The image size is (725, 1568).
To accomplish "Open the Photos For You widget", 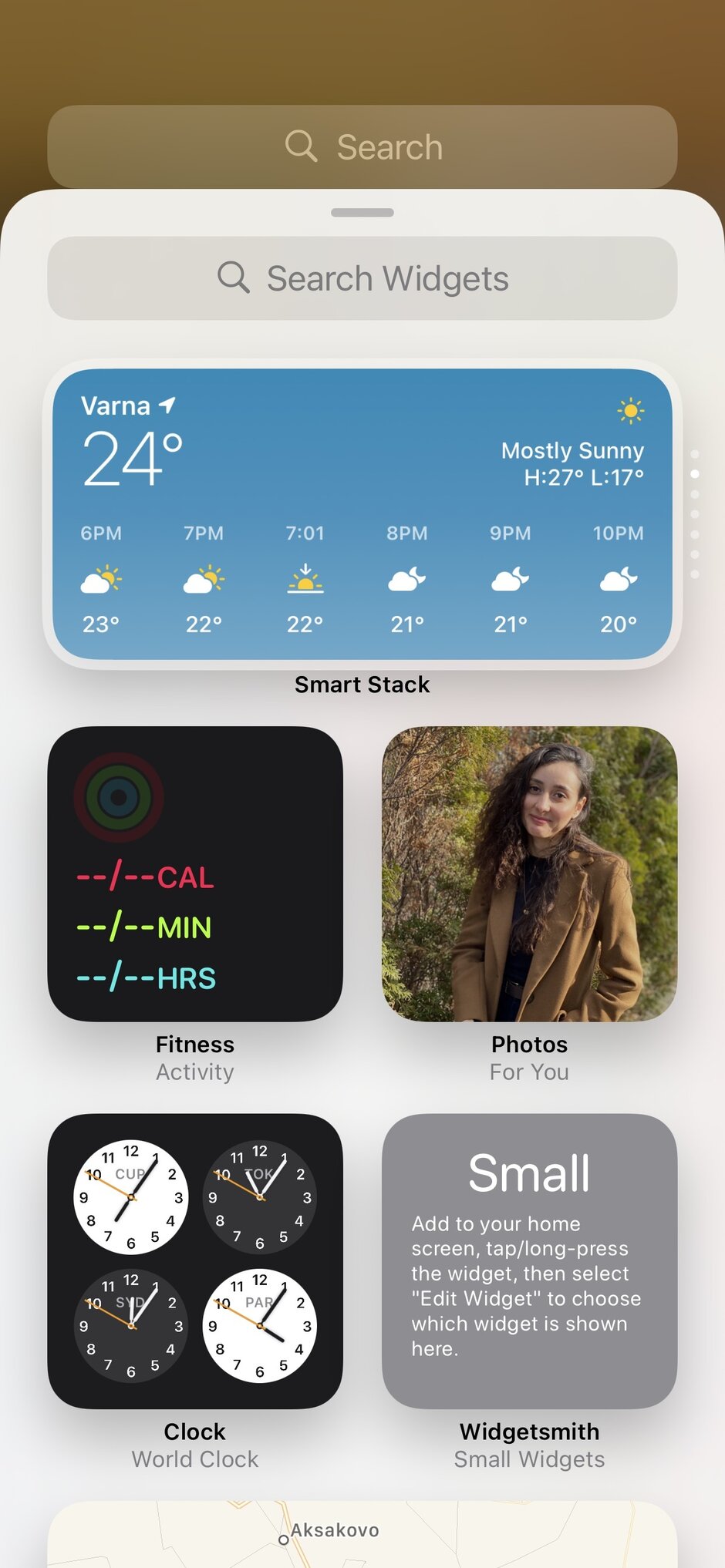I will click(x=529, y=873).
